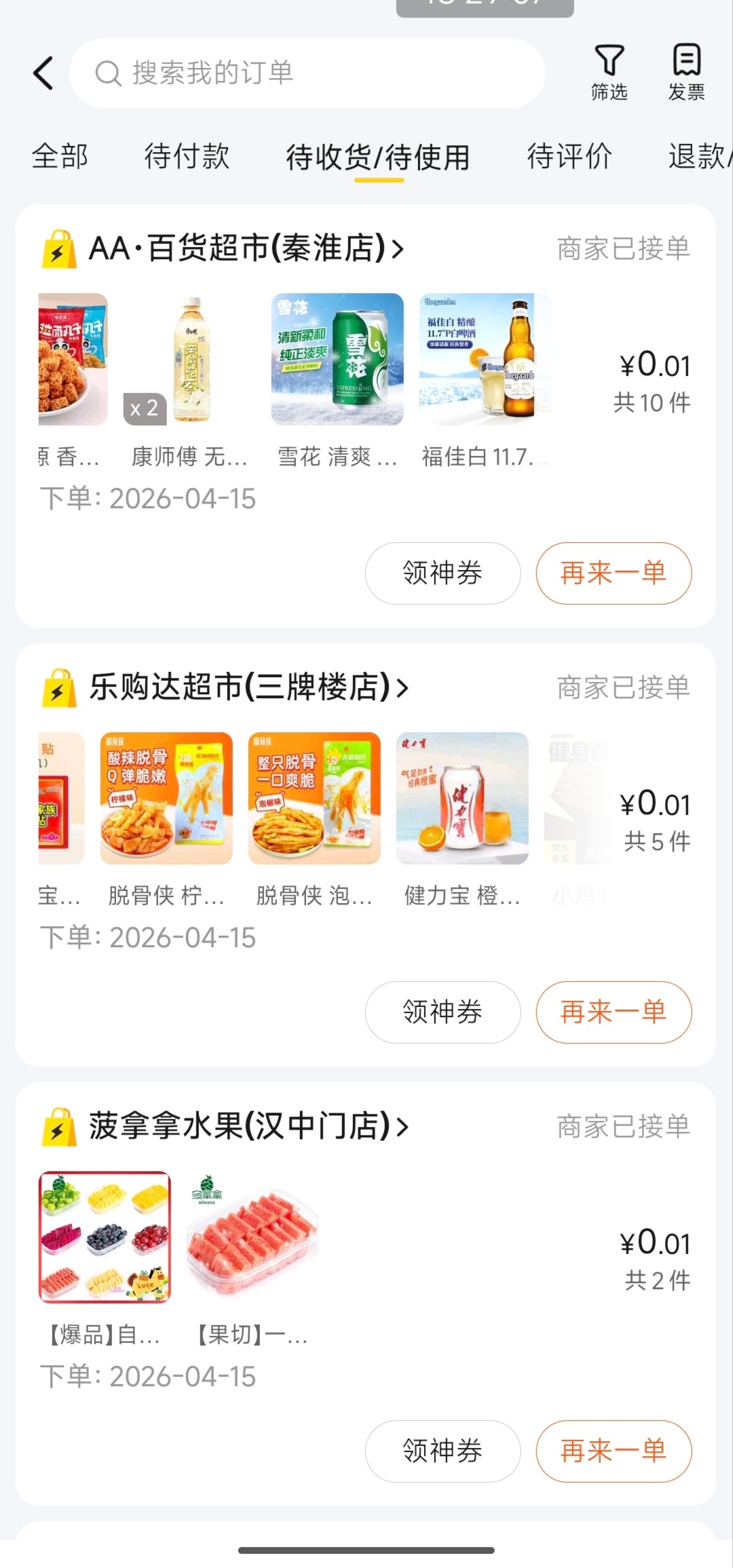This screenshot has height=1568, width=733.
Task: Tap 领神券 on the 乐购达超市 order
Action: coord(443,1012)
